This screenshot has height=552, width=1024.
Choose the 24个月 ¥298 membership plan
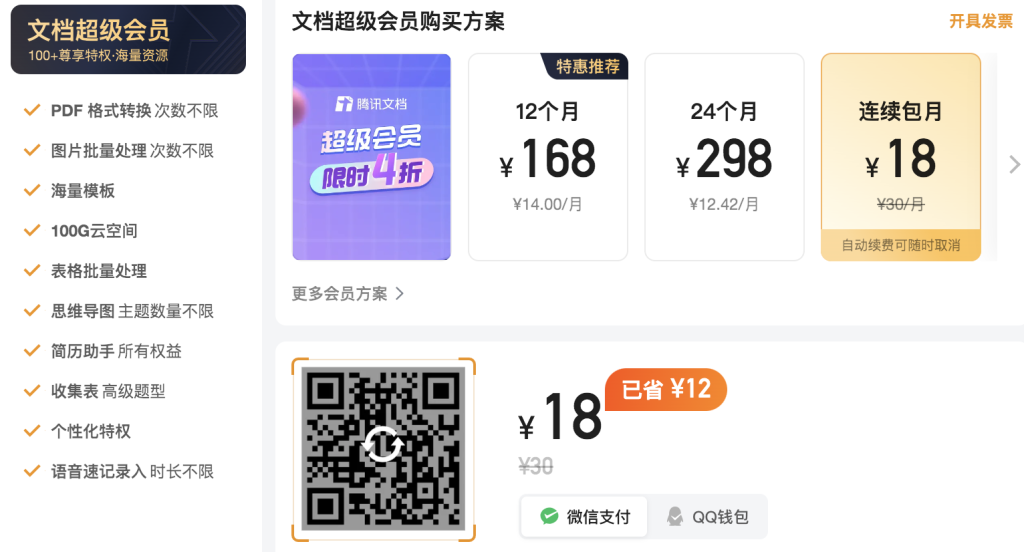pyautogui.click(x=724, y=157)
